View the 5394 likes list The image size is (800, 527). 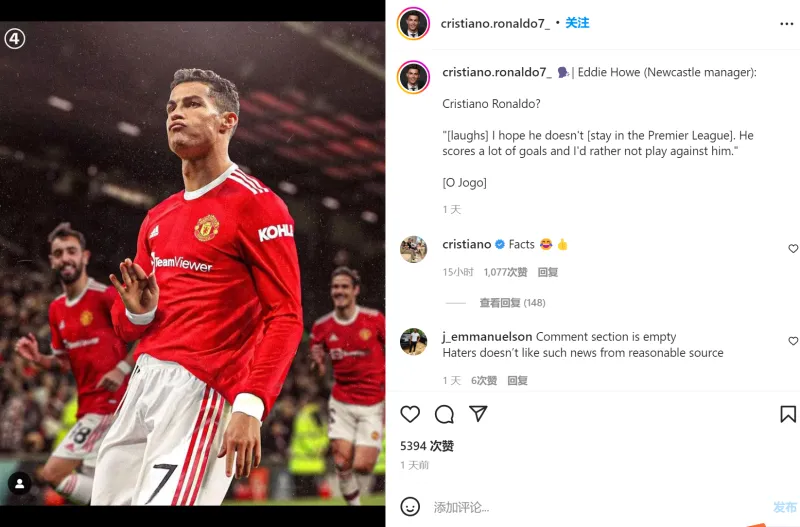pos(427,446)
